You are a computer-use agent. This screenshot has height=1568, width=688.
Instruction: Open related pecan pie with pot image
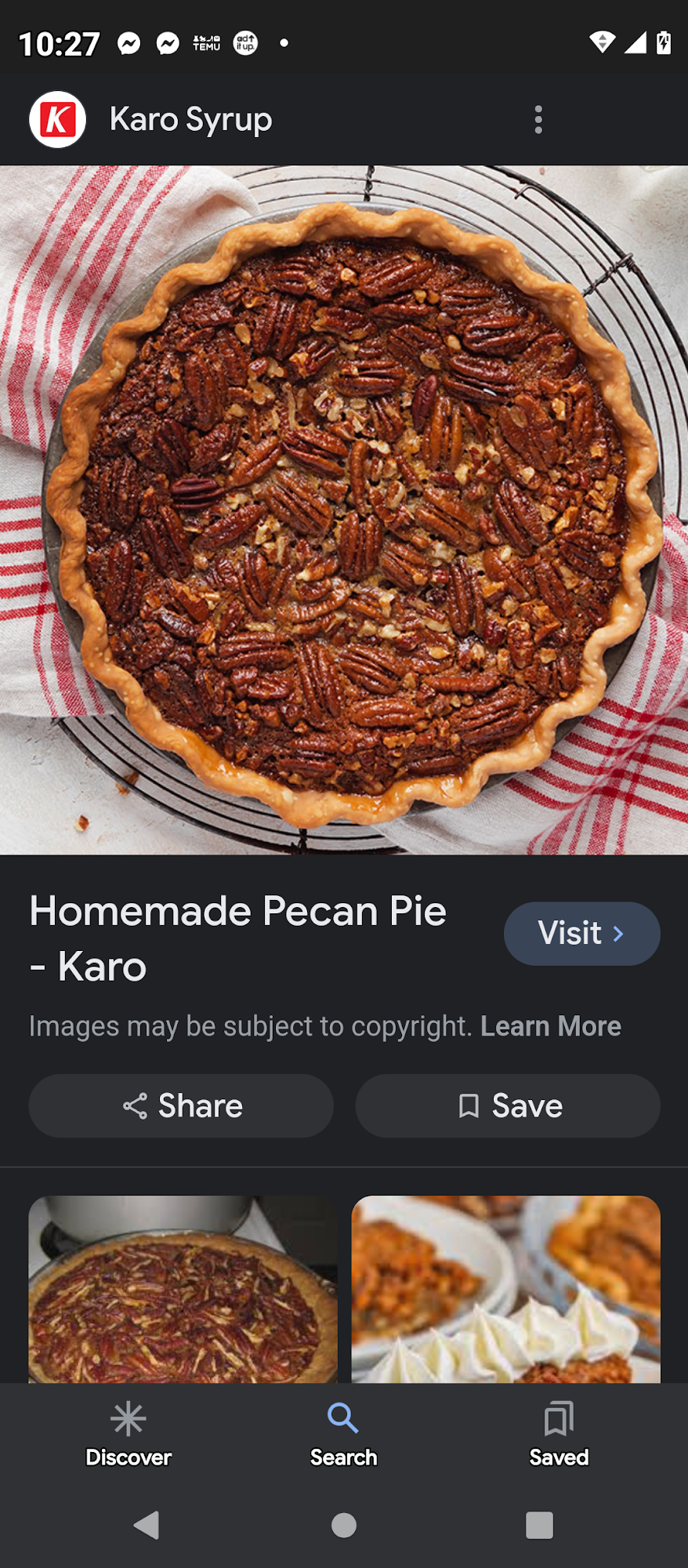point(183,1288)
